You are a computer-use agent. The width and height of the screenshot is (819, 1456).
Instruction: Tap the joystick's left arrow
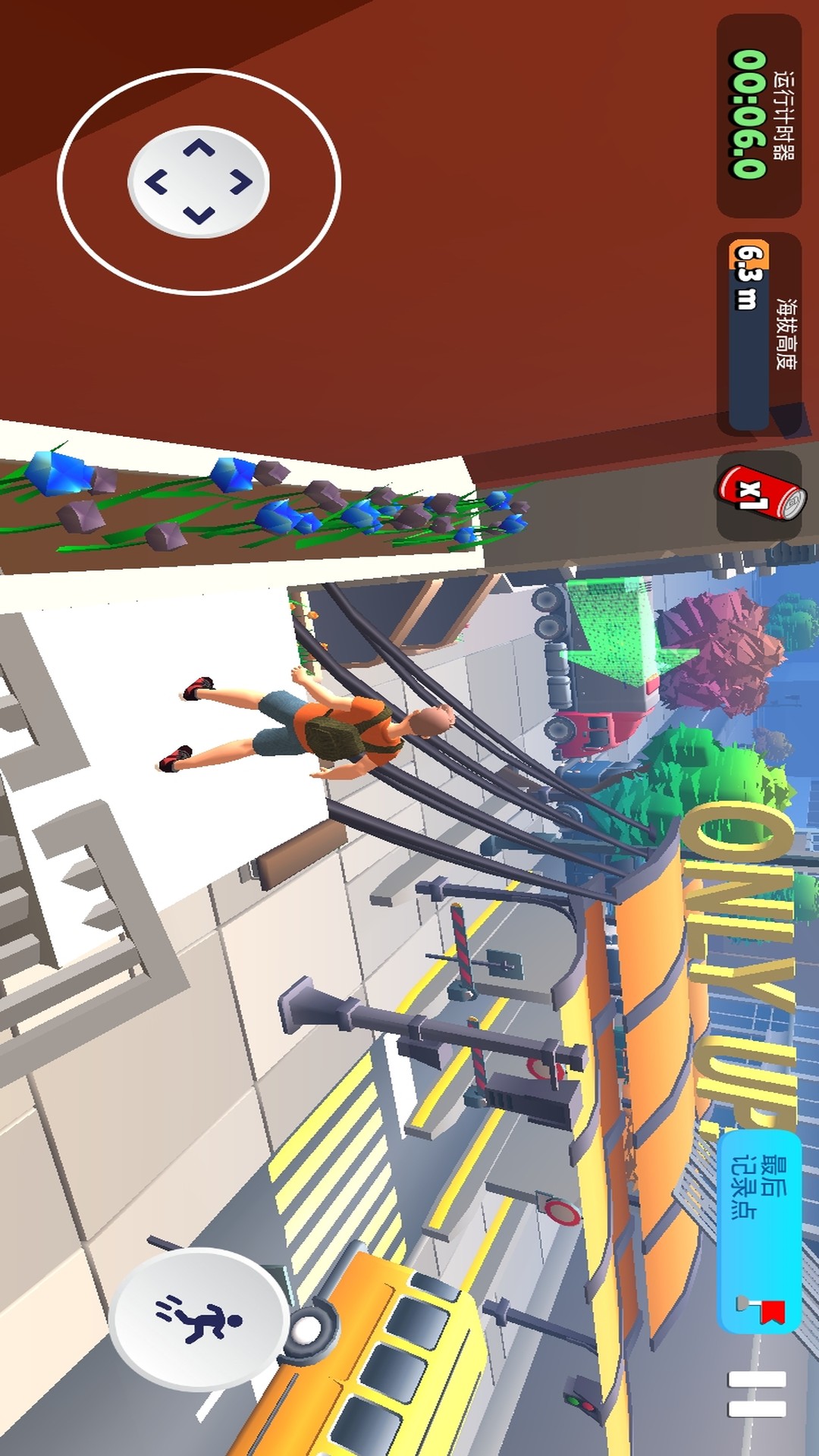pos(199,148)
